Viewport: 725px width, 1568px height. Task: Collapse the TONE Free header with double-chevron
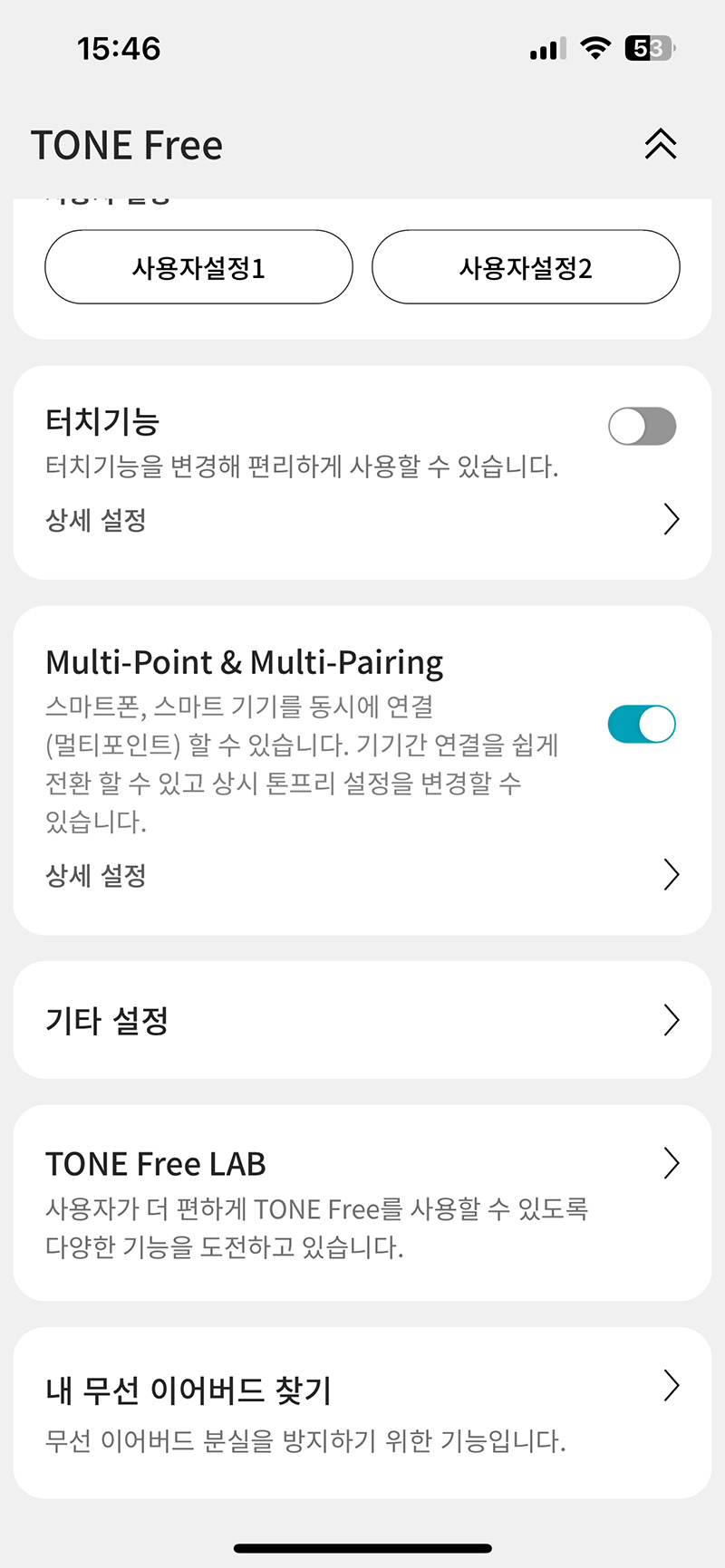661,144
